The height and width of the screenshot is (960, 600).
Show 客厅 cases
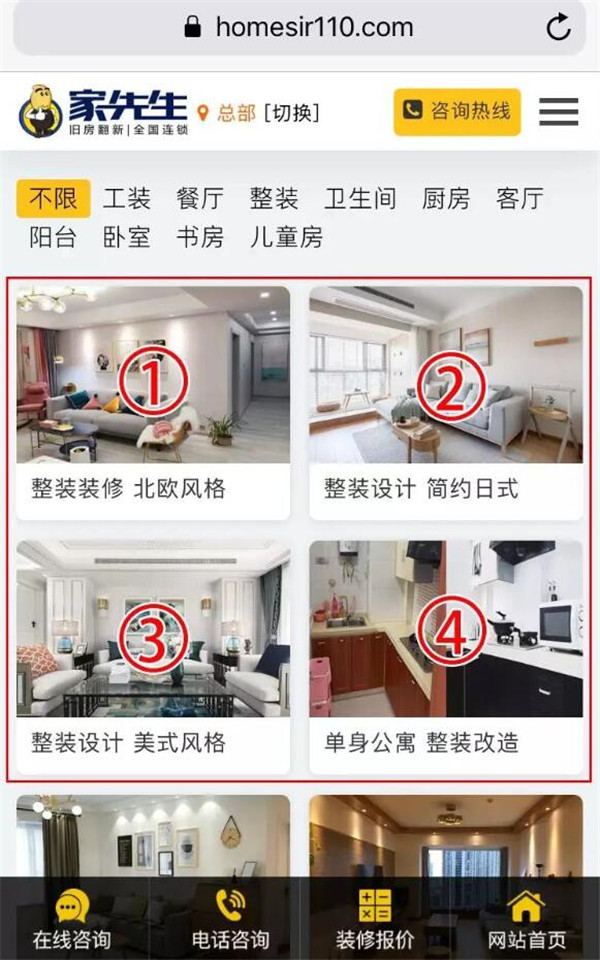tap(519, 198)
